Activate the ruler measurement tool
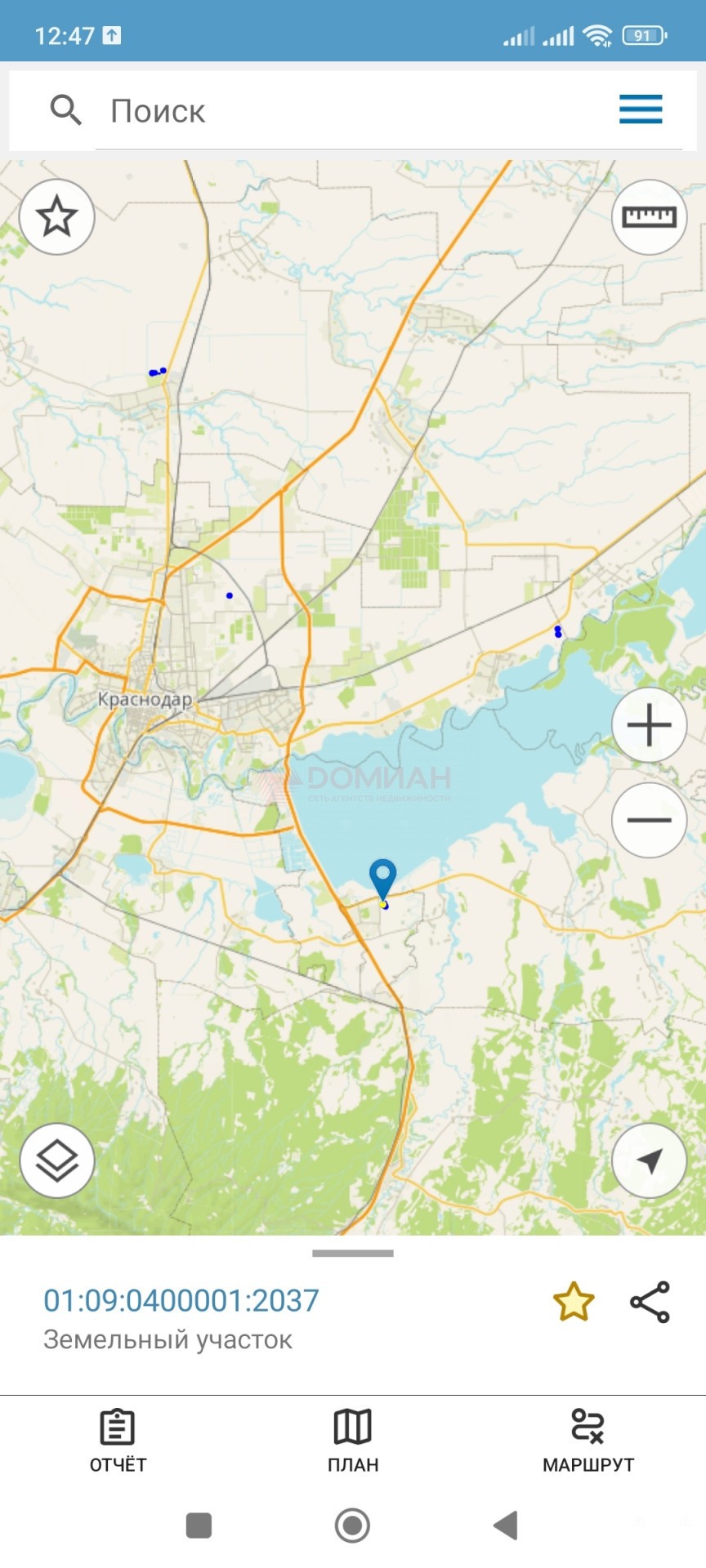This screenshot has height=1568, width=706. coord(649,217)
